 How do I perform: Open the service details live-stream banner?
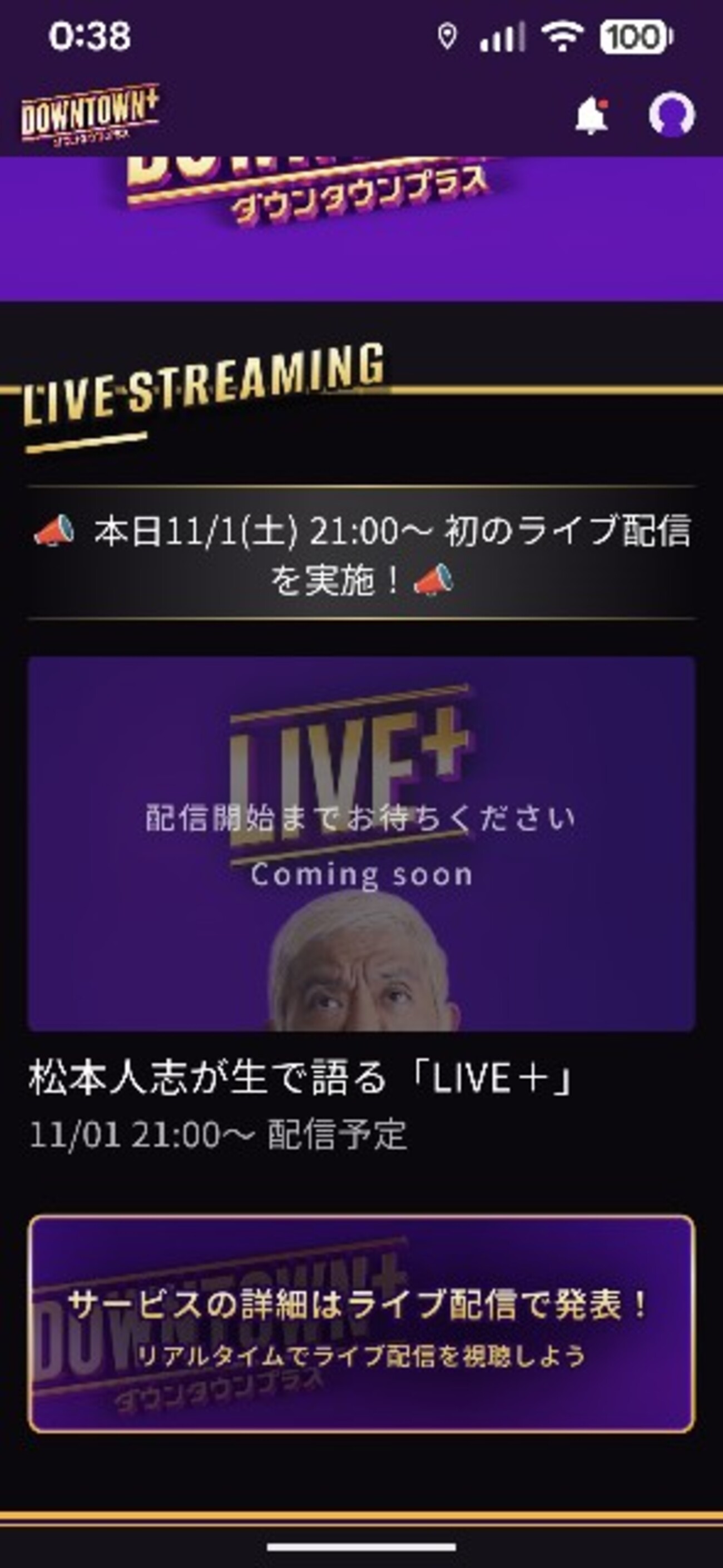coord(361,1324)
